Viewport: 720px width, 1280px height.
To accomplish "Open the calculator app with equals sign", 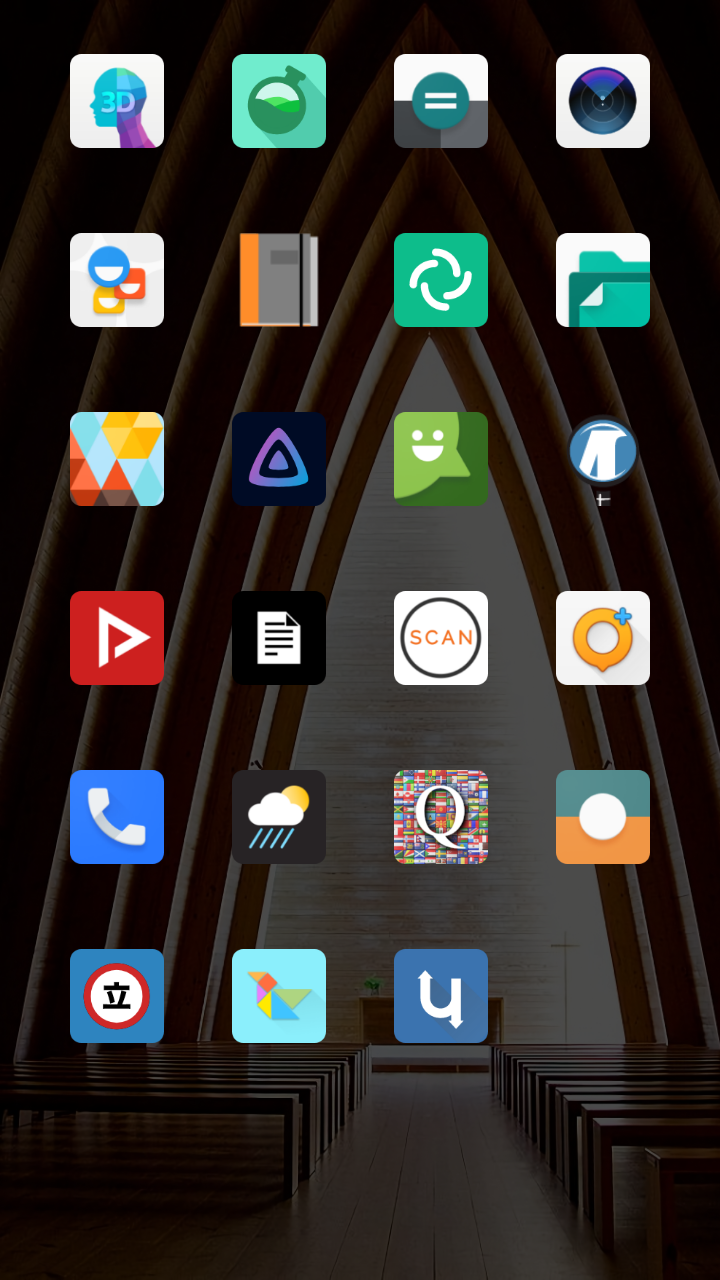I will [x=441, y=101].
